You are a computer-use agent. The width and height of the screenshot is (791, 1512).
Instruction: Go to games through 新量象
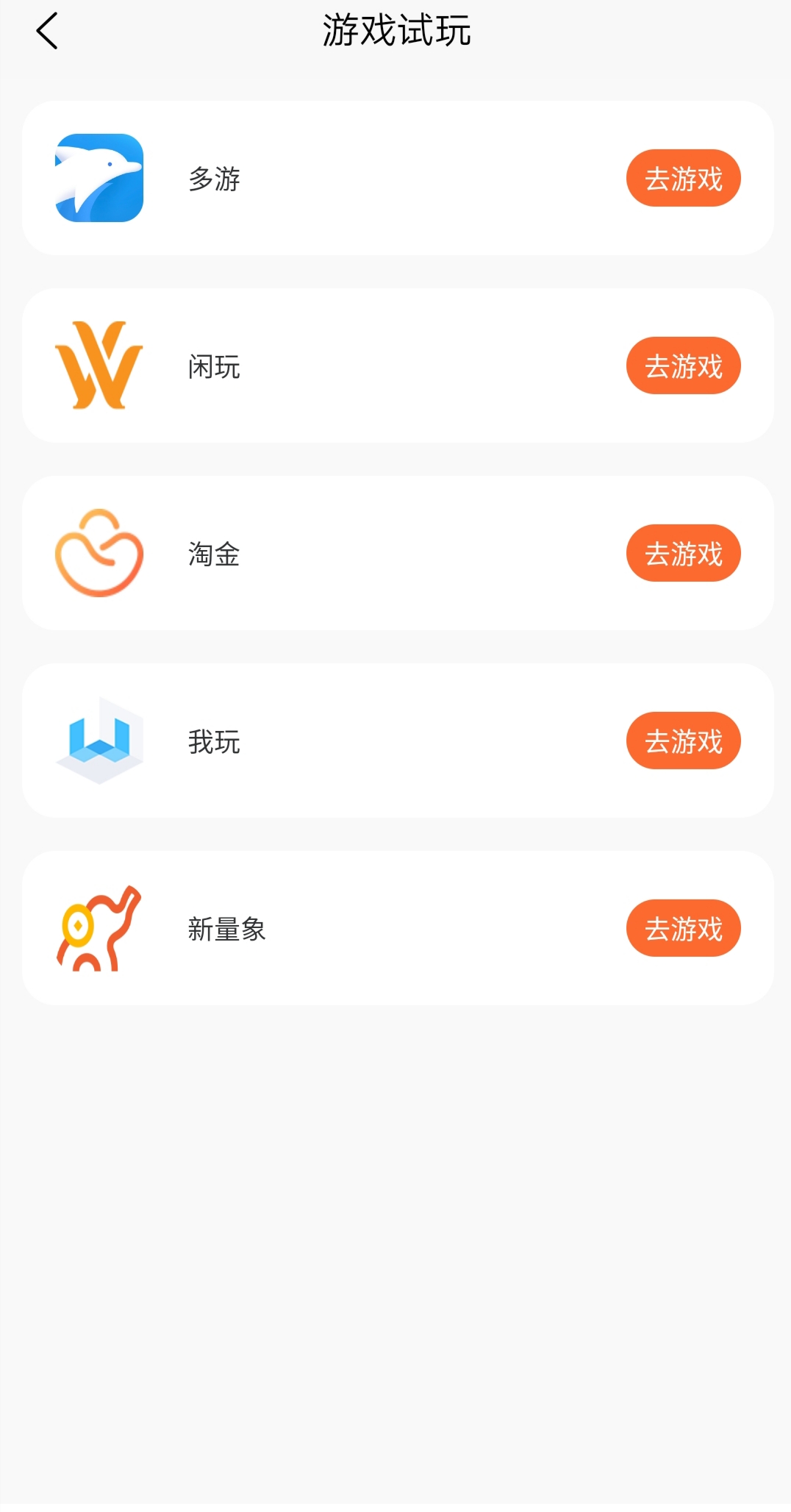[683, 928]
